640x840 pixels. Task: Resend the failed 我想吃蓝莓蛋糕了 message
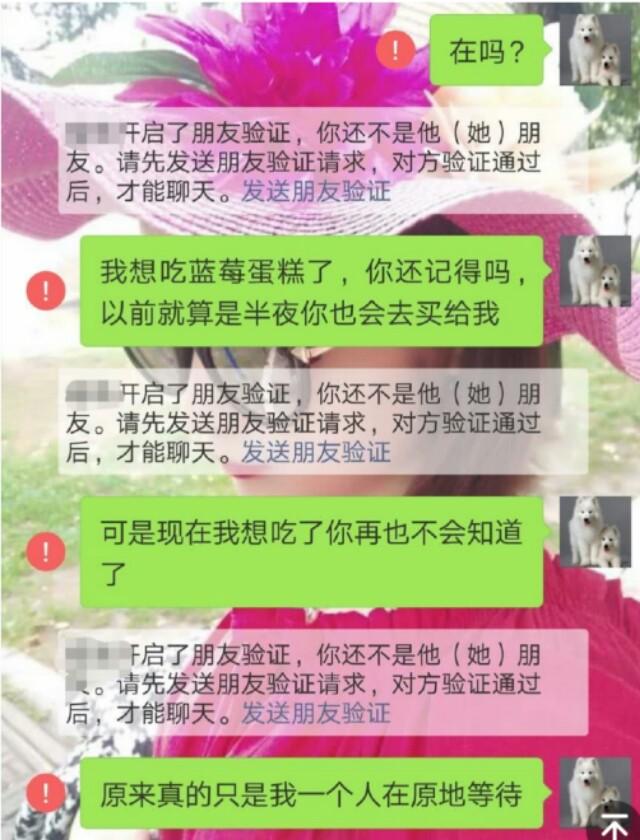pos(46,291)
